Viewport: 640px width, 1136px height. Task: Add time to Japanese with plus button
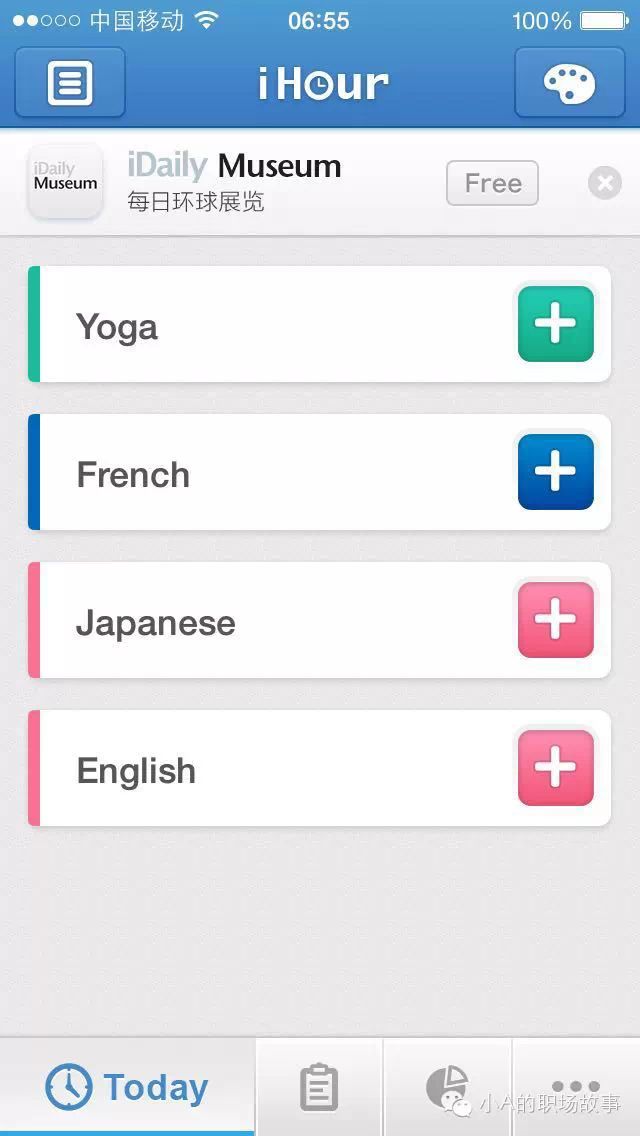555,620
